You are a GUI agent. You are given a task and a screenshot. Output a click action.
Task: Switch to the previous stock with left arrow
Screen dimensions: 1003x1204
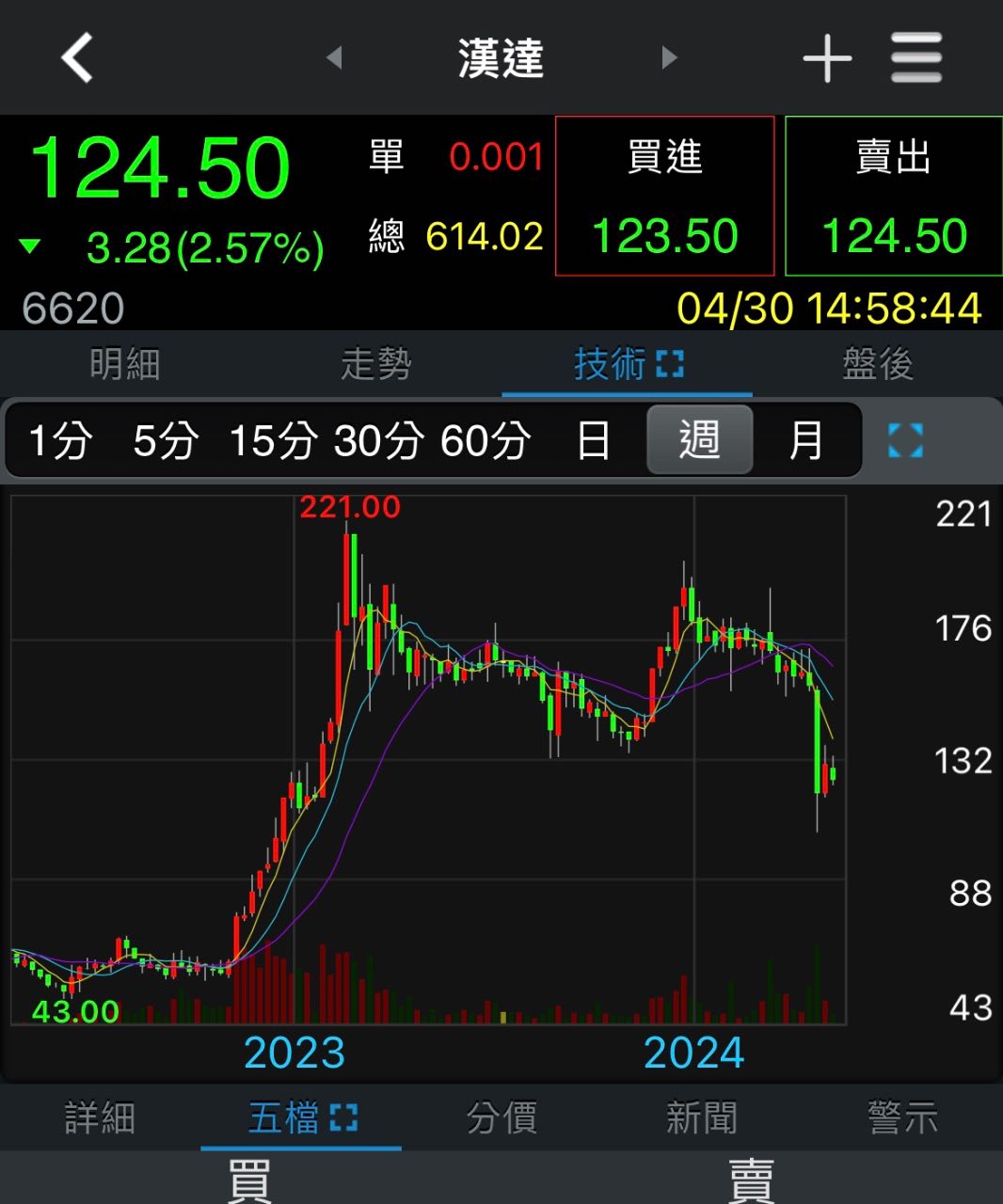(x=334, y=58)
